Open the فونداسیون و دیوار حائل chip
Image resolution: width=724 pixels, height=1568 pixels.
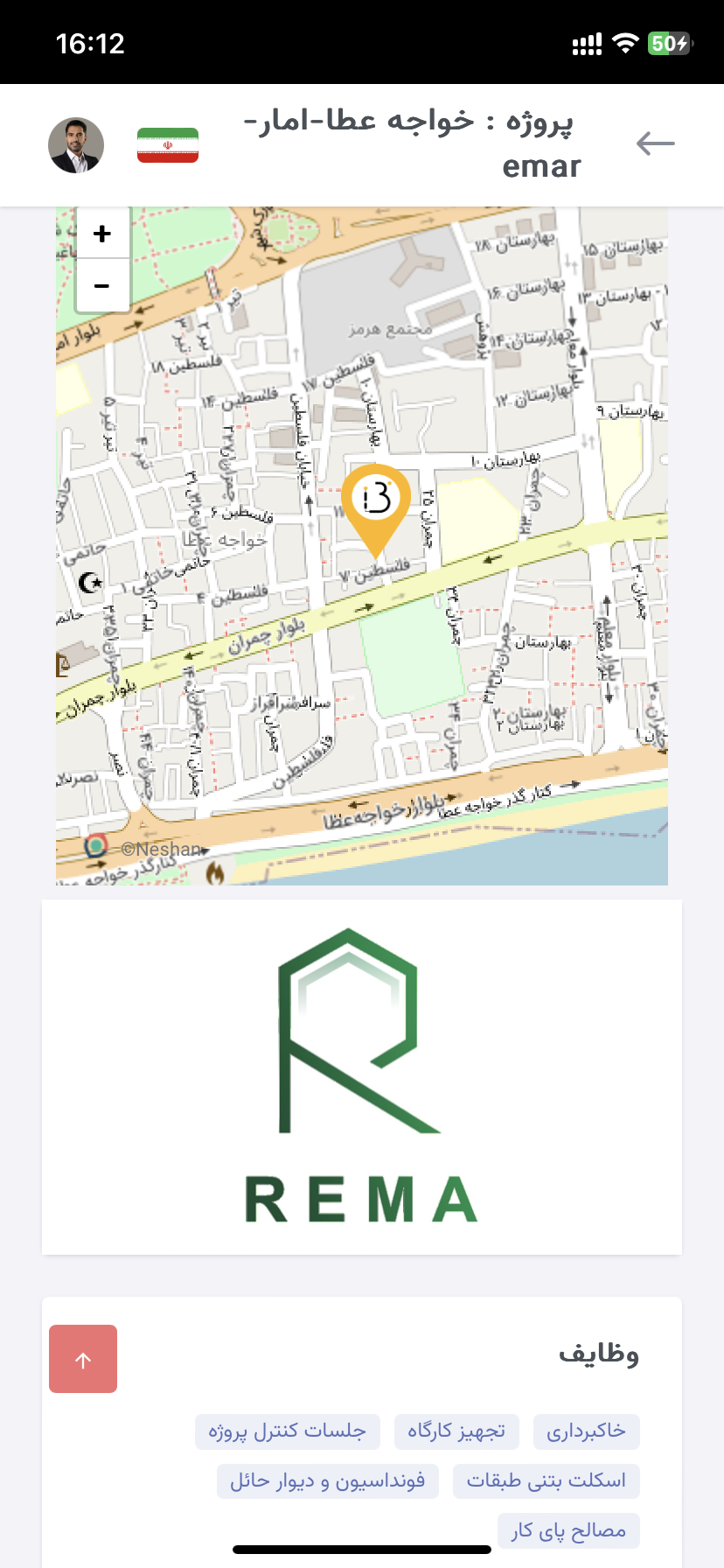click(327, 1480)
